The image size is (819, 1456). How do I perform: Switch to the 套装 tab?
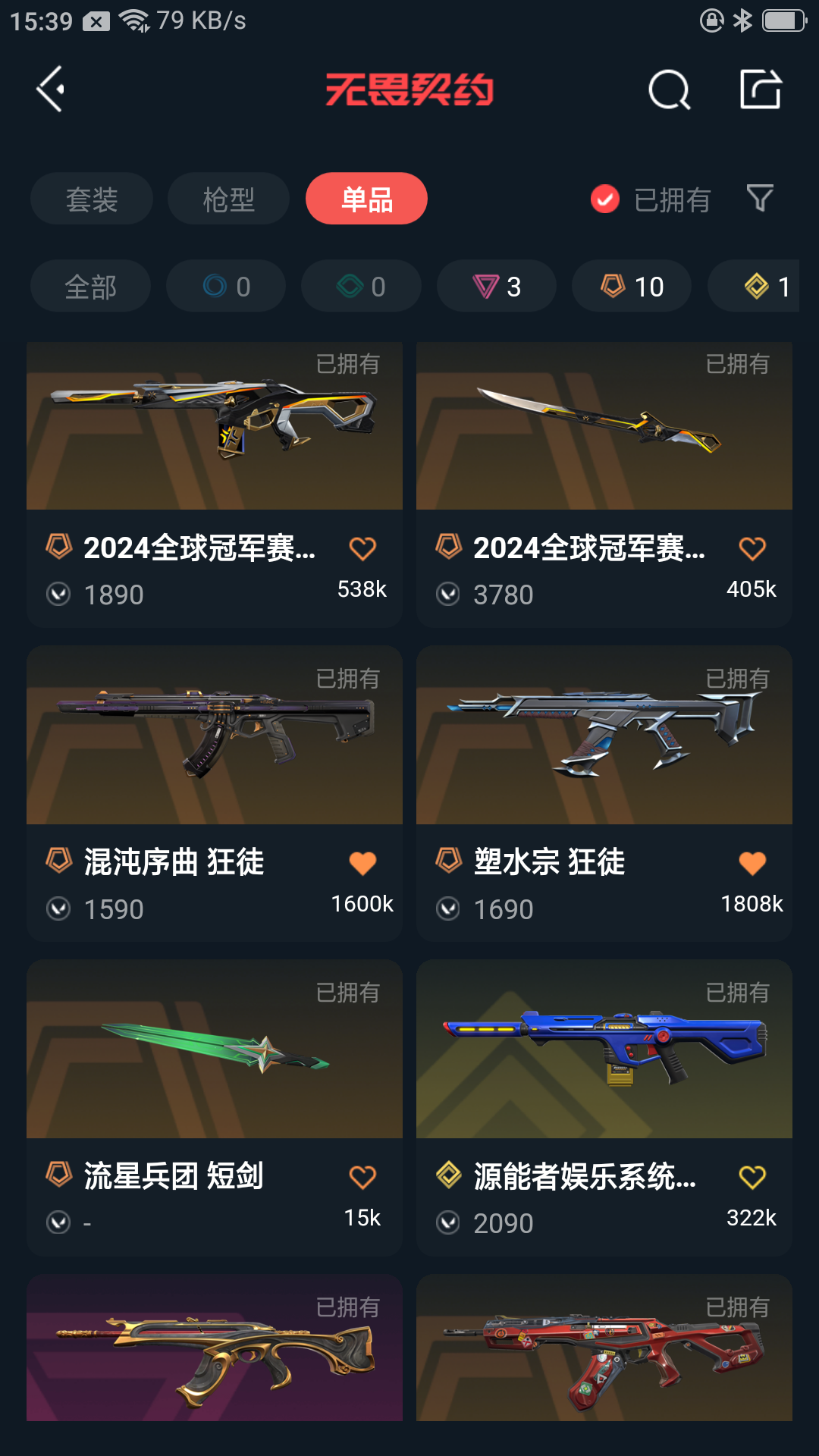click(92, 199)
